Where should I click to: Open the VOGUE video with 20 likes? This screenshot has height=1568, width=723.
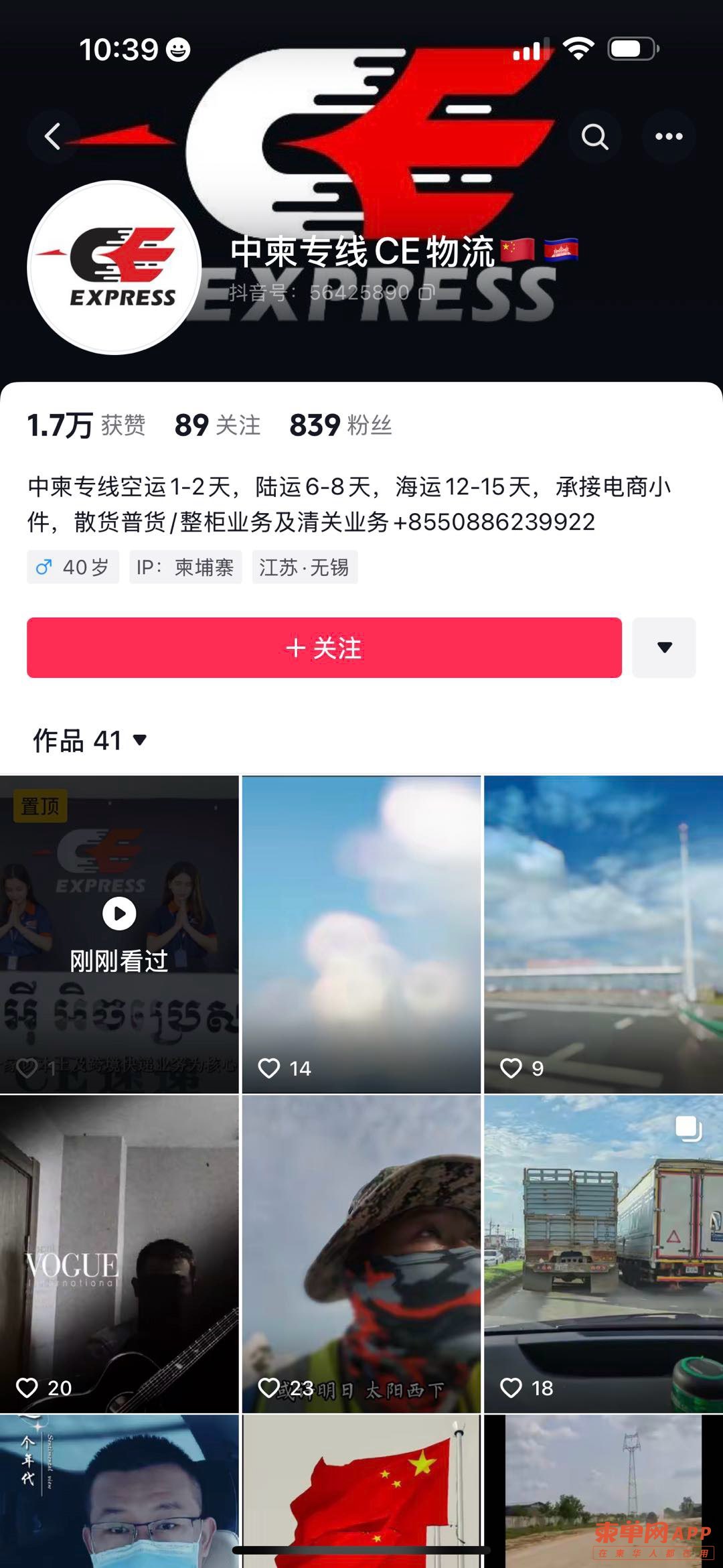point(119,1254)
